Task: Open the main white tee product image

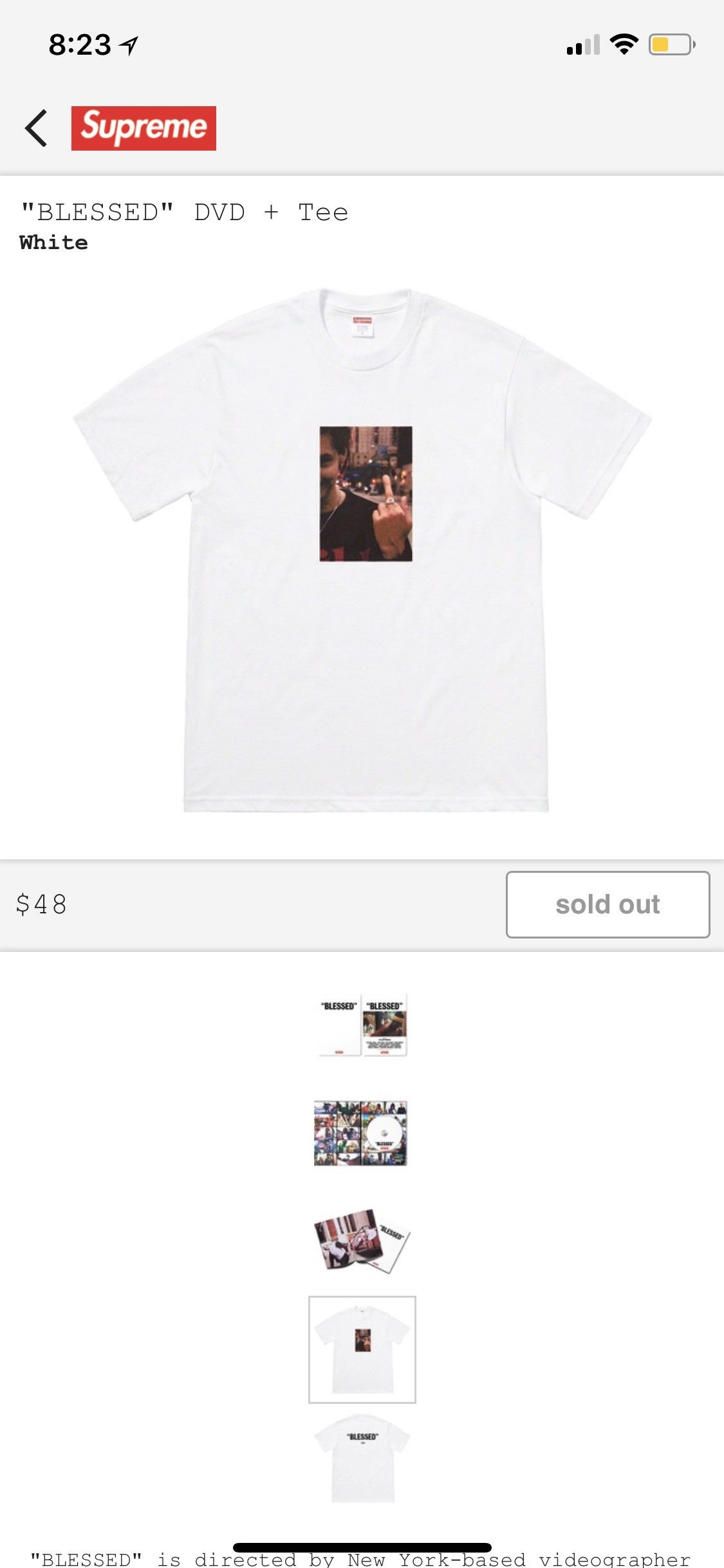Action: point(362,550)
